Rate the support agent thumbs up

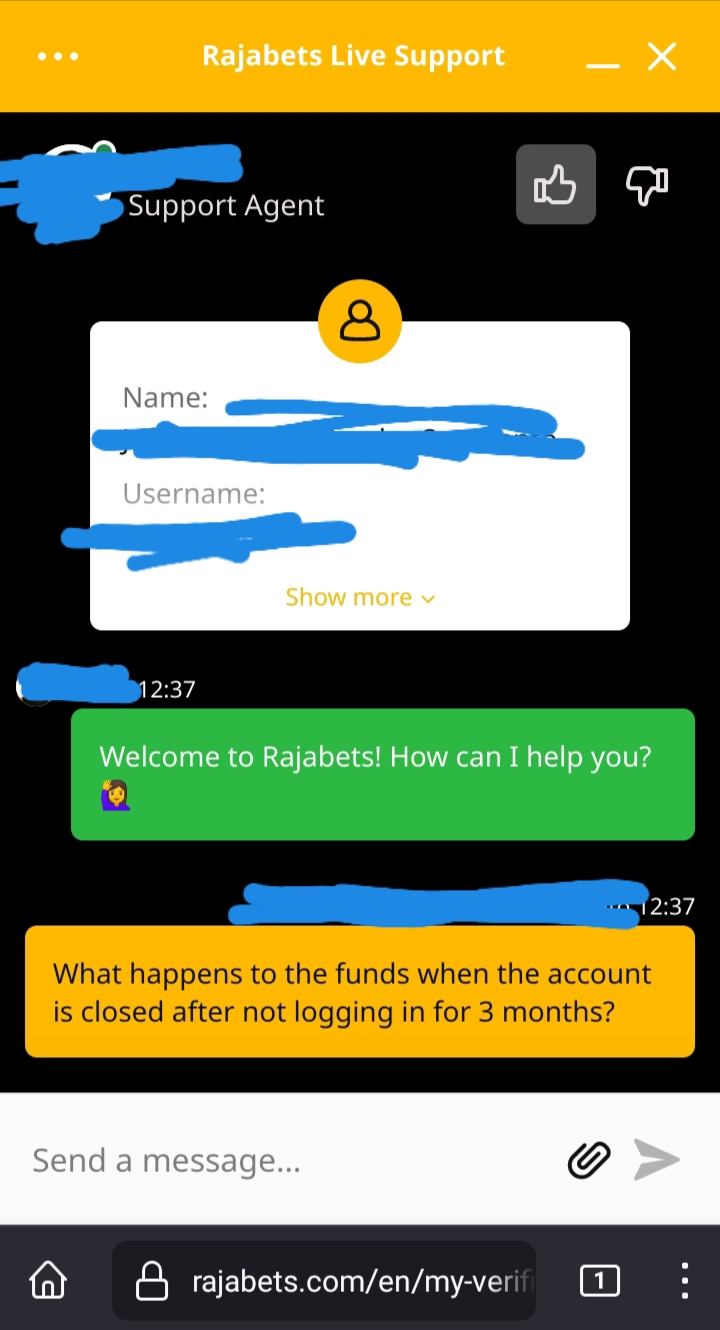(x=555, y=185)
